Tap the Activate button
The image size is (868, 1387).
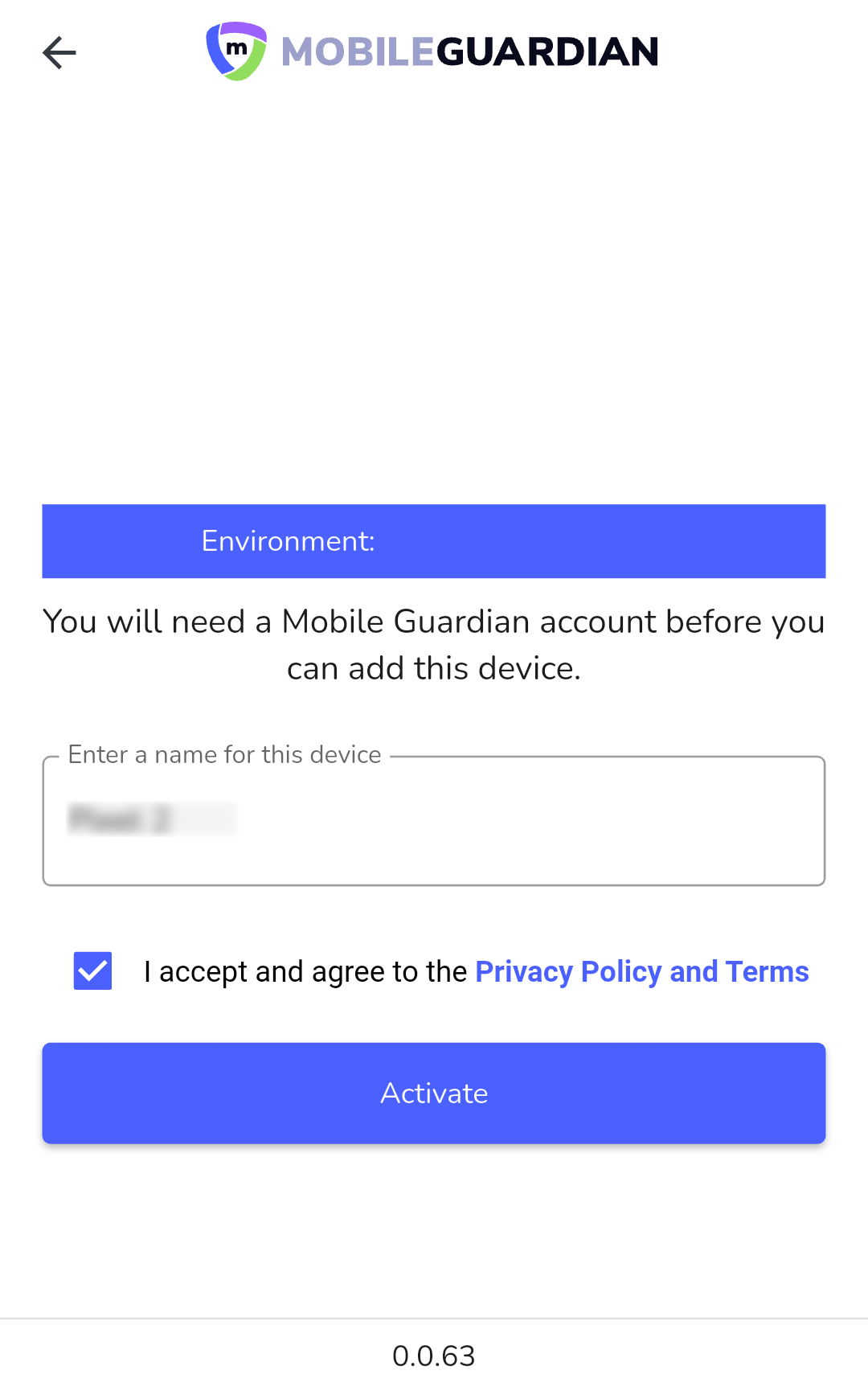tap(434, 1093)
